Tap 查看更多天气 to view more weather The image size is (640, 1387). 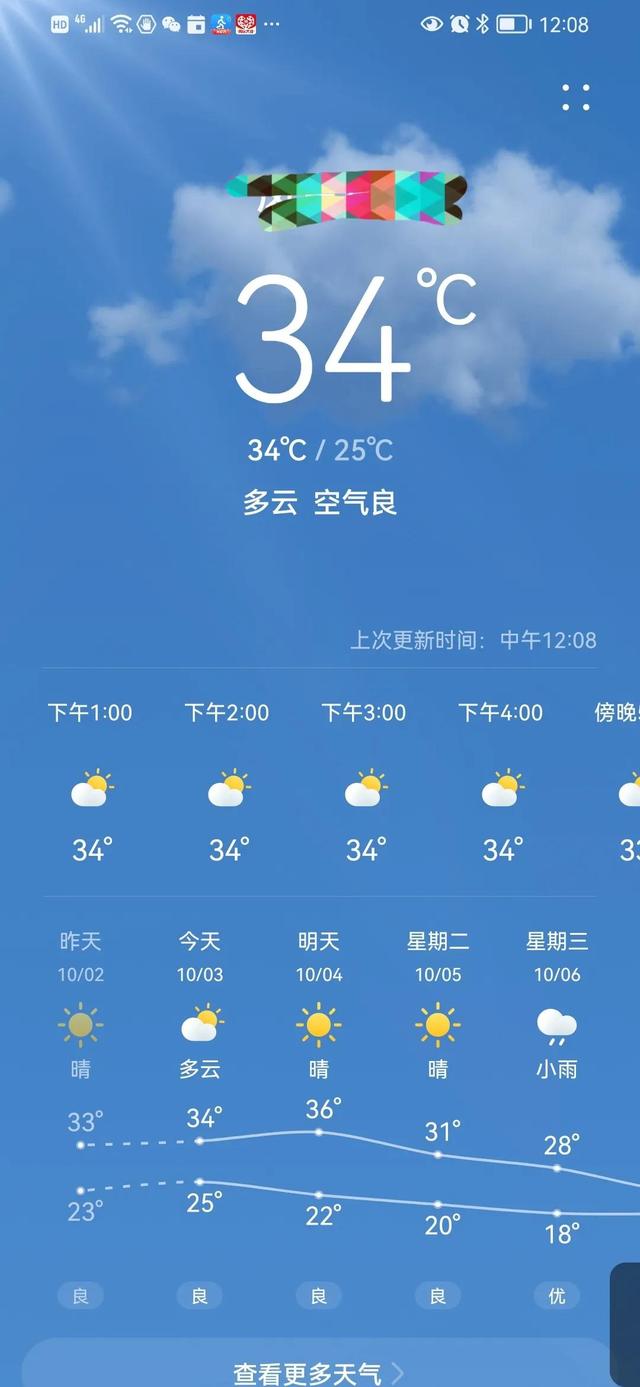pyautogui.click(x=317, y=1372)
